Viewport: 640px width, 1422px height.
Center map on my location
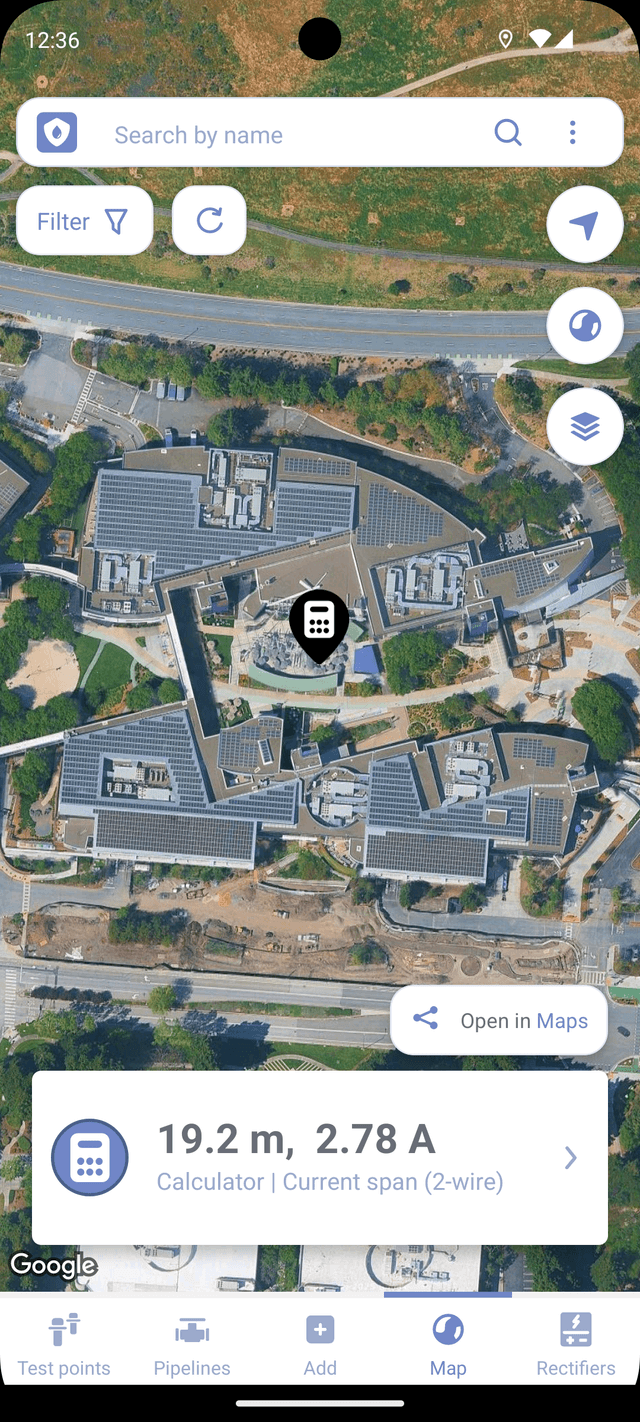coord(584,225)
